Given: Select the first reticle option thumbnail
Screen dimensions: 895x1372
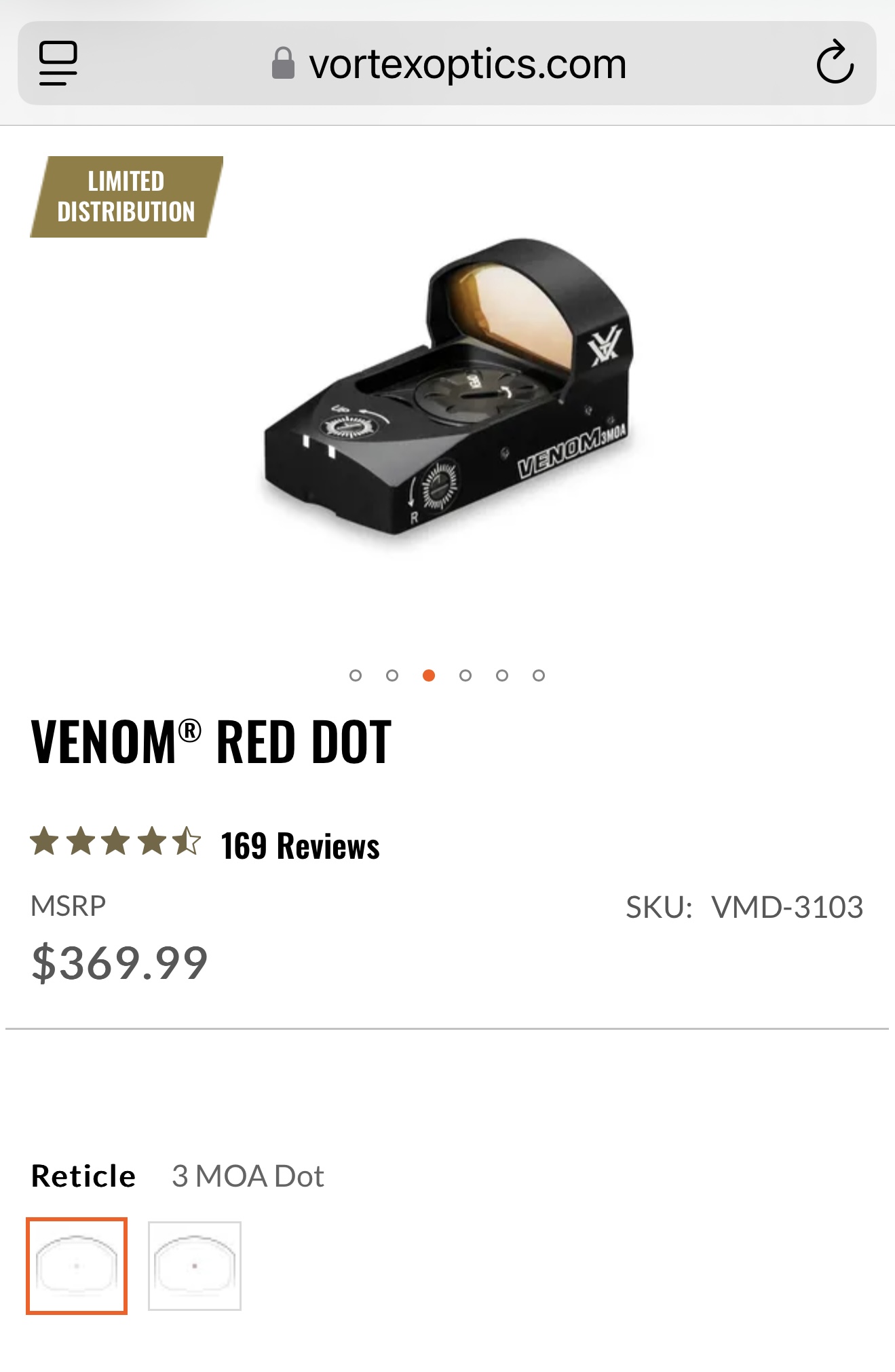Looking at the screenshot, I should (77, 1266).
